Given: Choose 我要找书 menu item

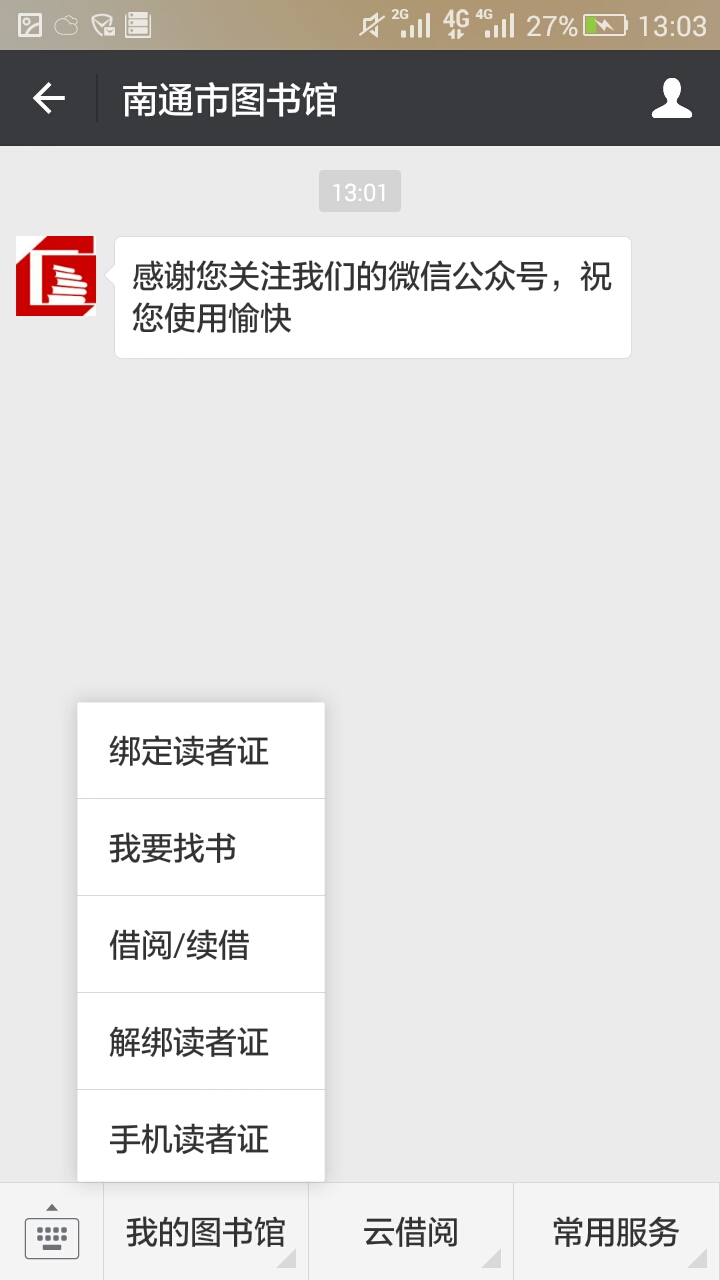Looking at the screenshot, I should (x=201, y=848).
